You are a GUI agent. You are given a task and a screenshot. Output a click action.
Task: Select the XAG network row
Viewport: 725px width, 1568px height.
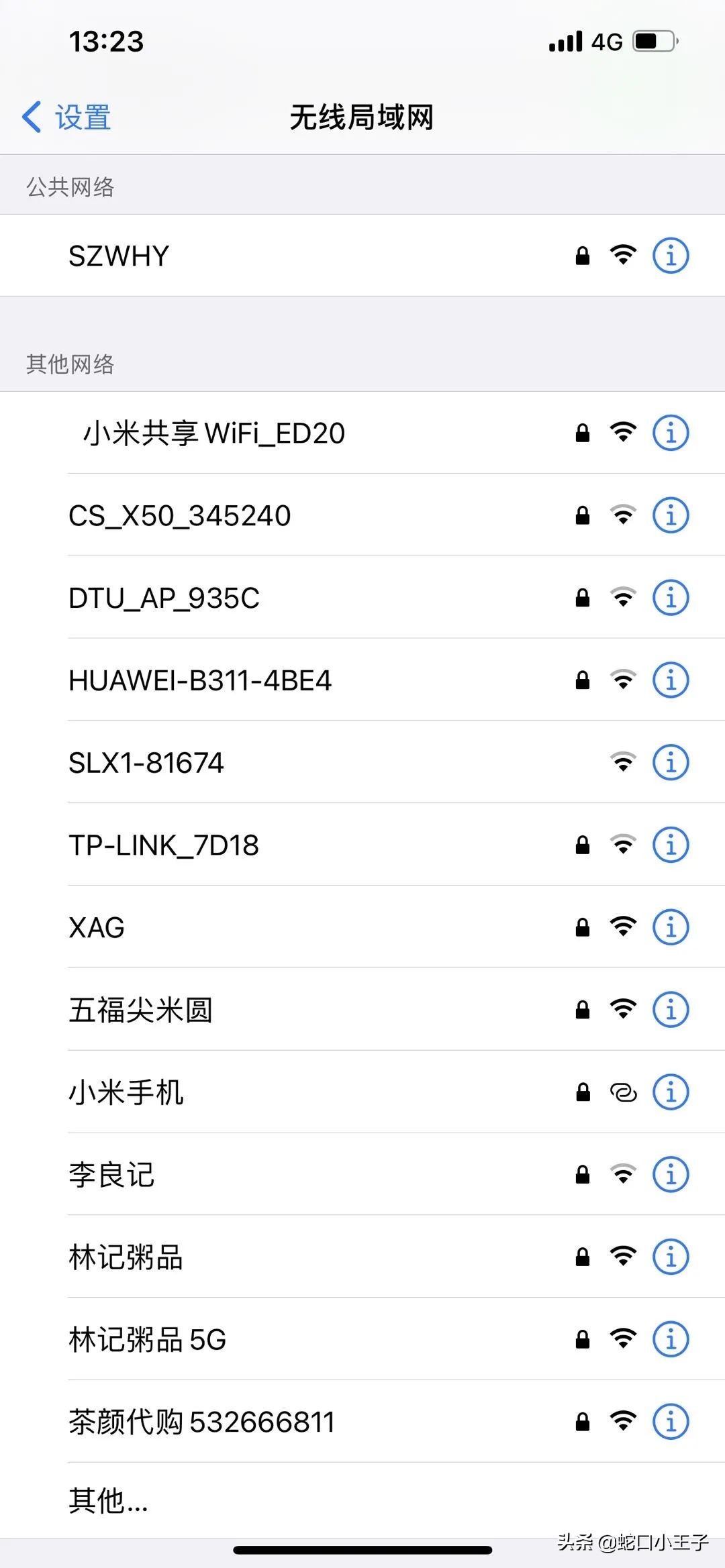coord(269,927)
